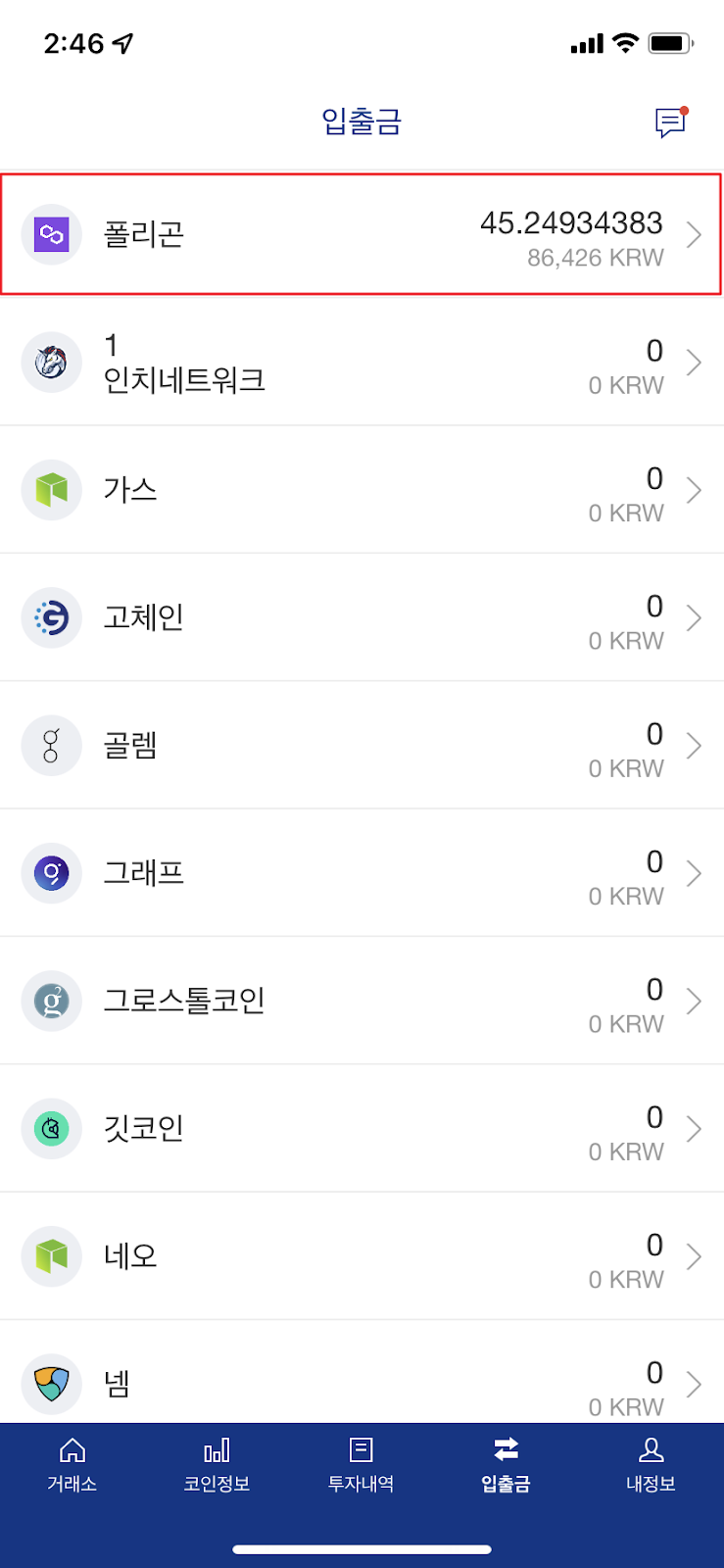Open the message notifications icon

[671, 122]
